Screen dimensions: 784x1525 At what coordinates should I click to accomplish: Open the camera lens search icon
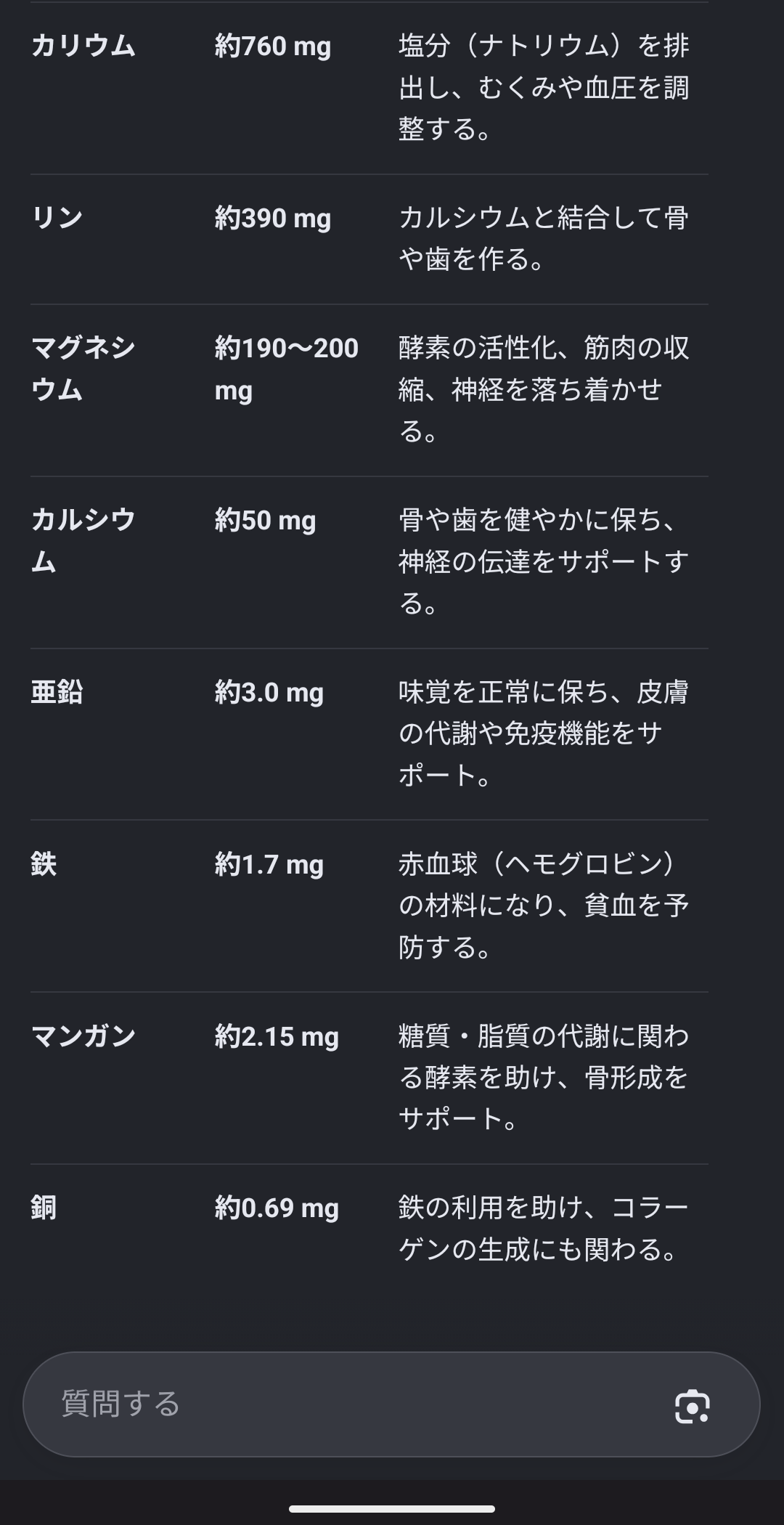click(x=692, y=1407)
